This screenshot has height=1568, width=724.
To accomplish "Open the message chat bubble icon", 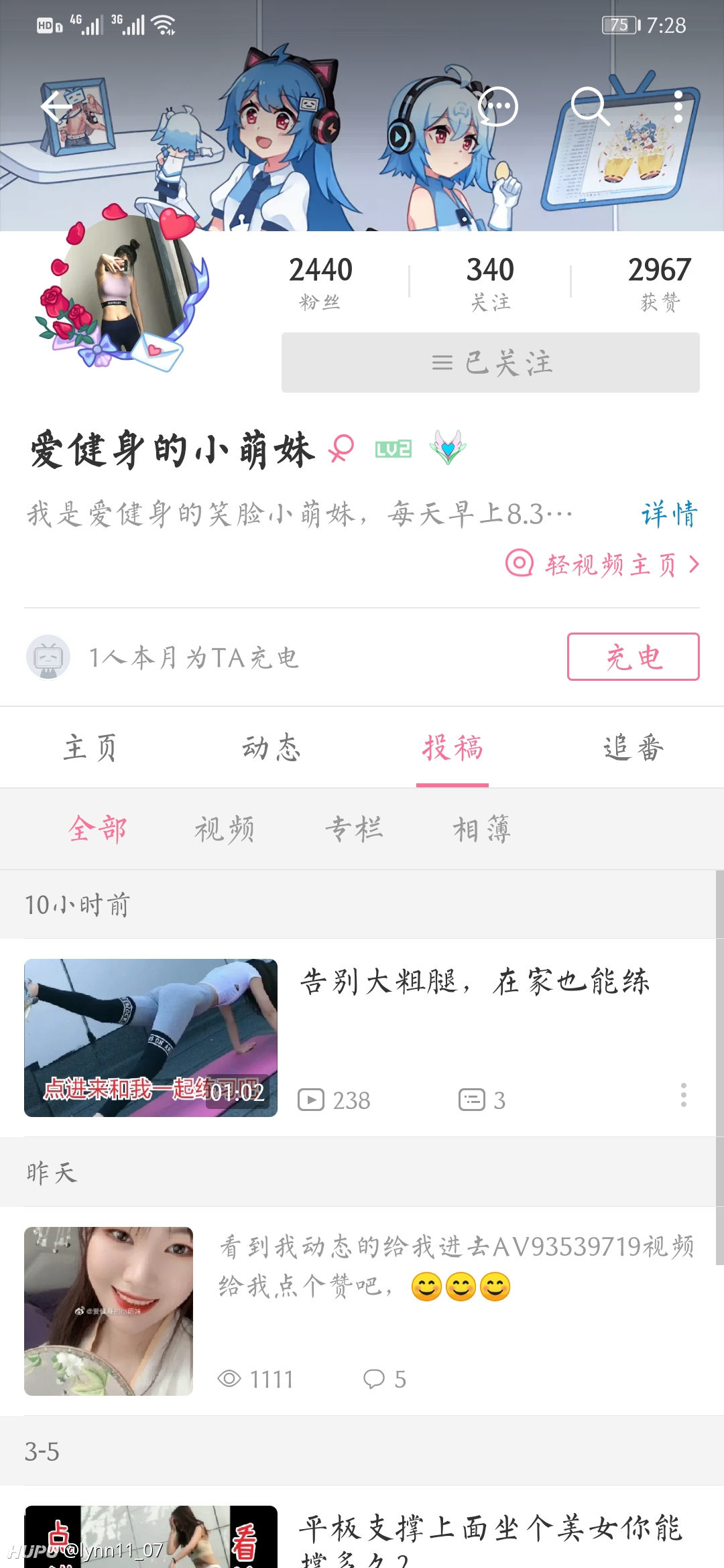I will tap(498, 107).
